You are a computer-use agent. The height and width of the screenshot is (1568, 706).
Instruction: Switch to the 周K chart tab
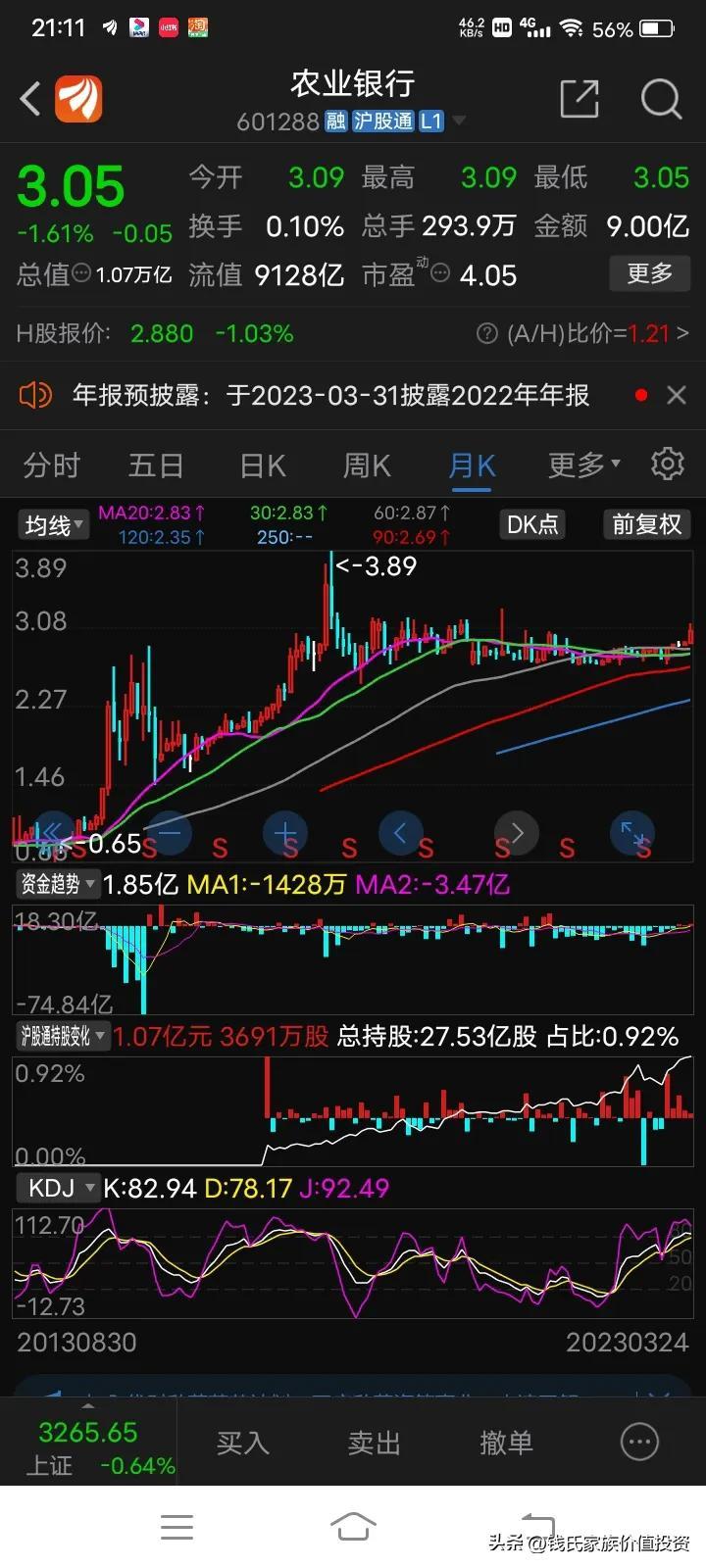[367, 465]
